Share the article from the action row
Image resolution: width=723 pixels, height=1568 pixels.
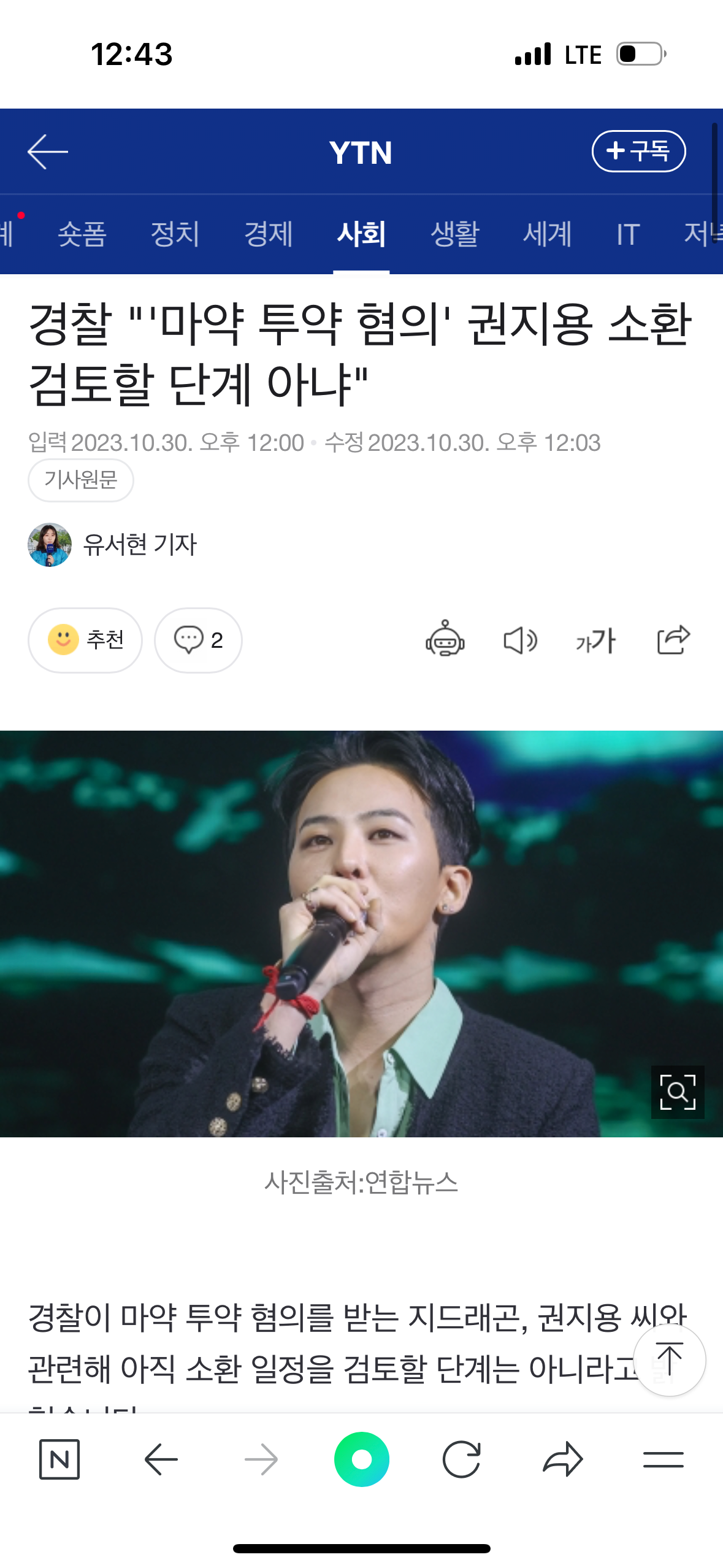coord(673,640)
